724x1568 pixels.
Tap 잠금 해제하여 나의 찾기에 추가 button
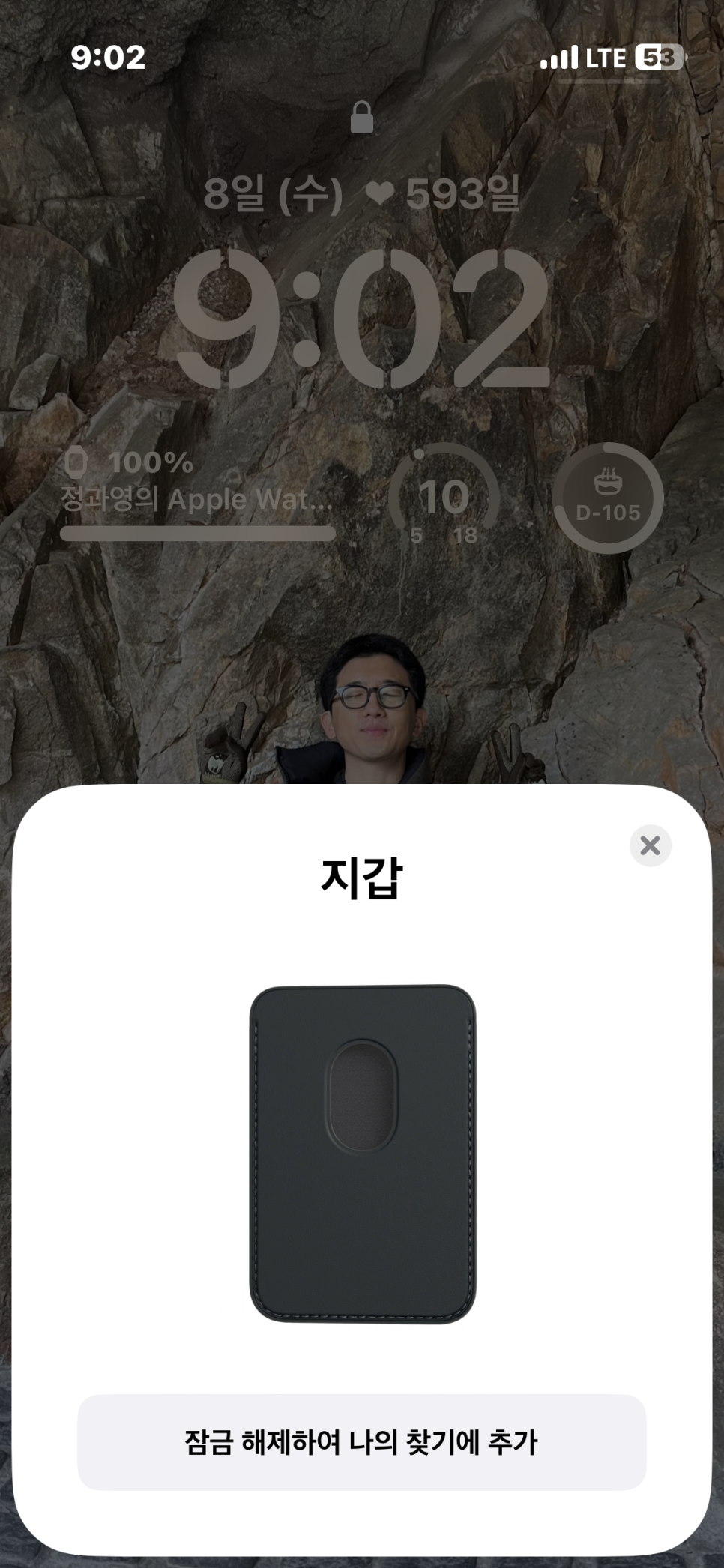click(x=361, y=1442)
